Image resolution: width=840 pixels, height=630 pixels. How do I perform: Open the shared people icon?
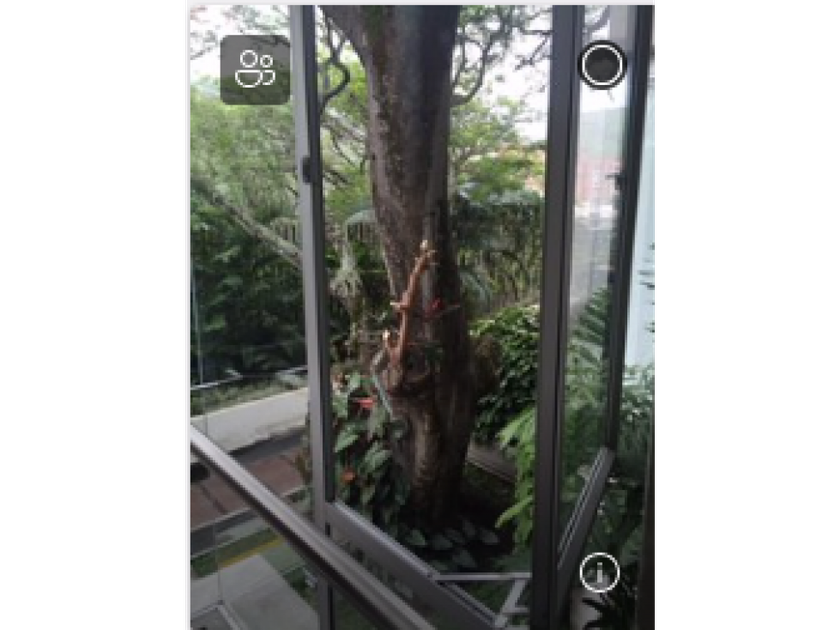point(255,70)
